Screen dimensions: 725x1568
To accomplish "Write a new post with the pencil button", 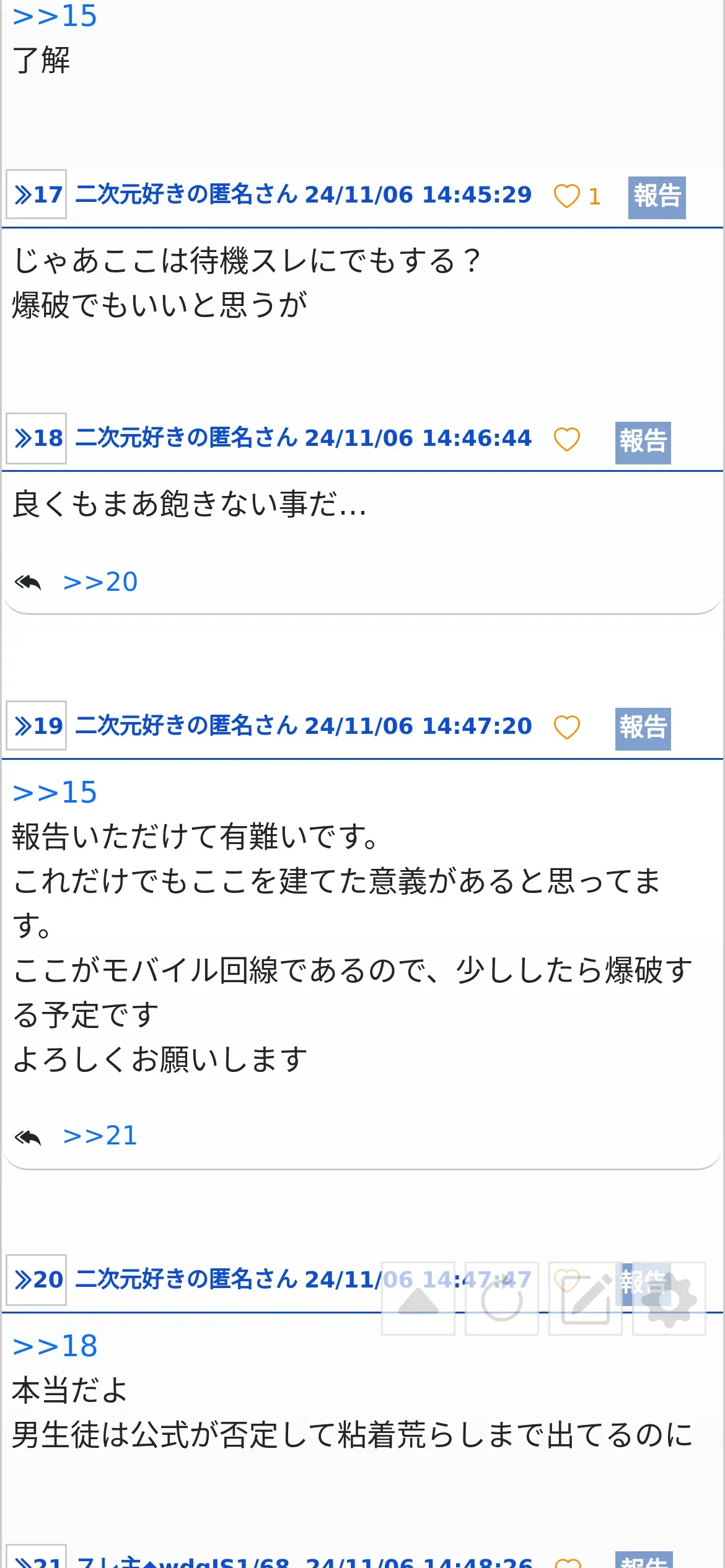I will click(586, 1298).
